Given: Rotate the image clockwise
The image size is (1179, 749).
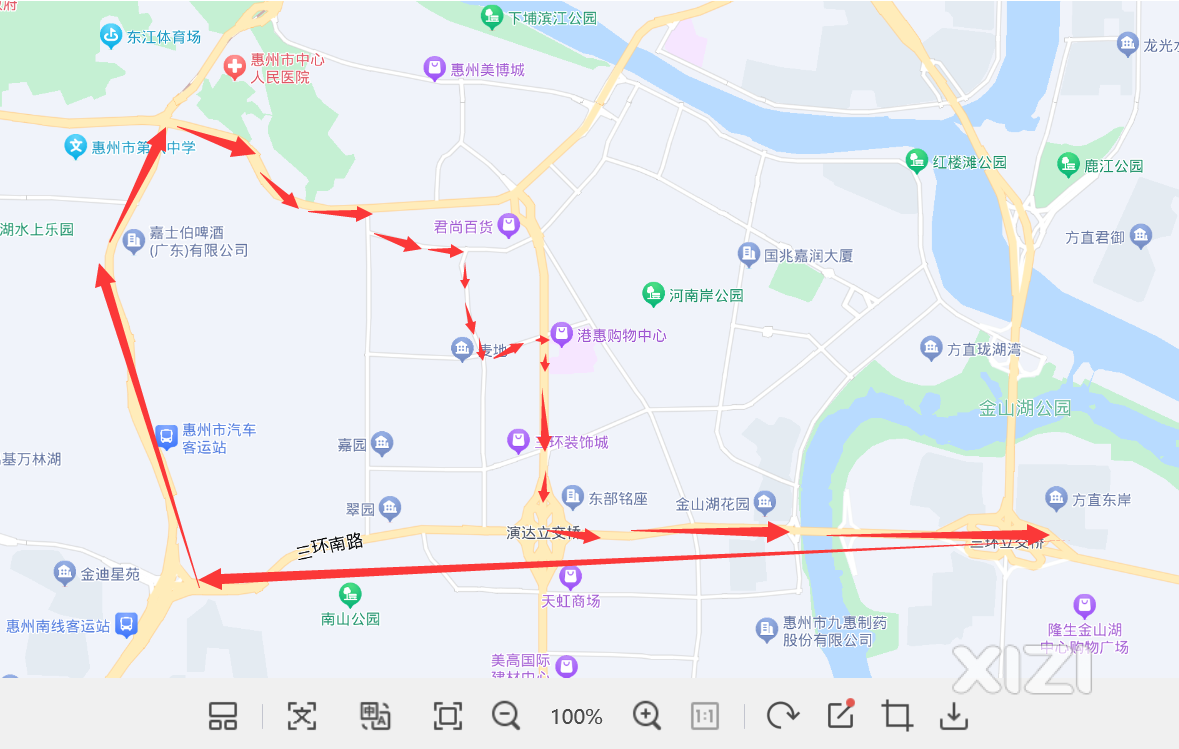Looking at the screenshot, I should [781, 716].
